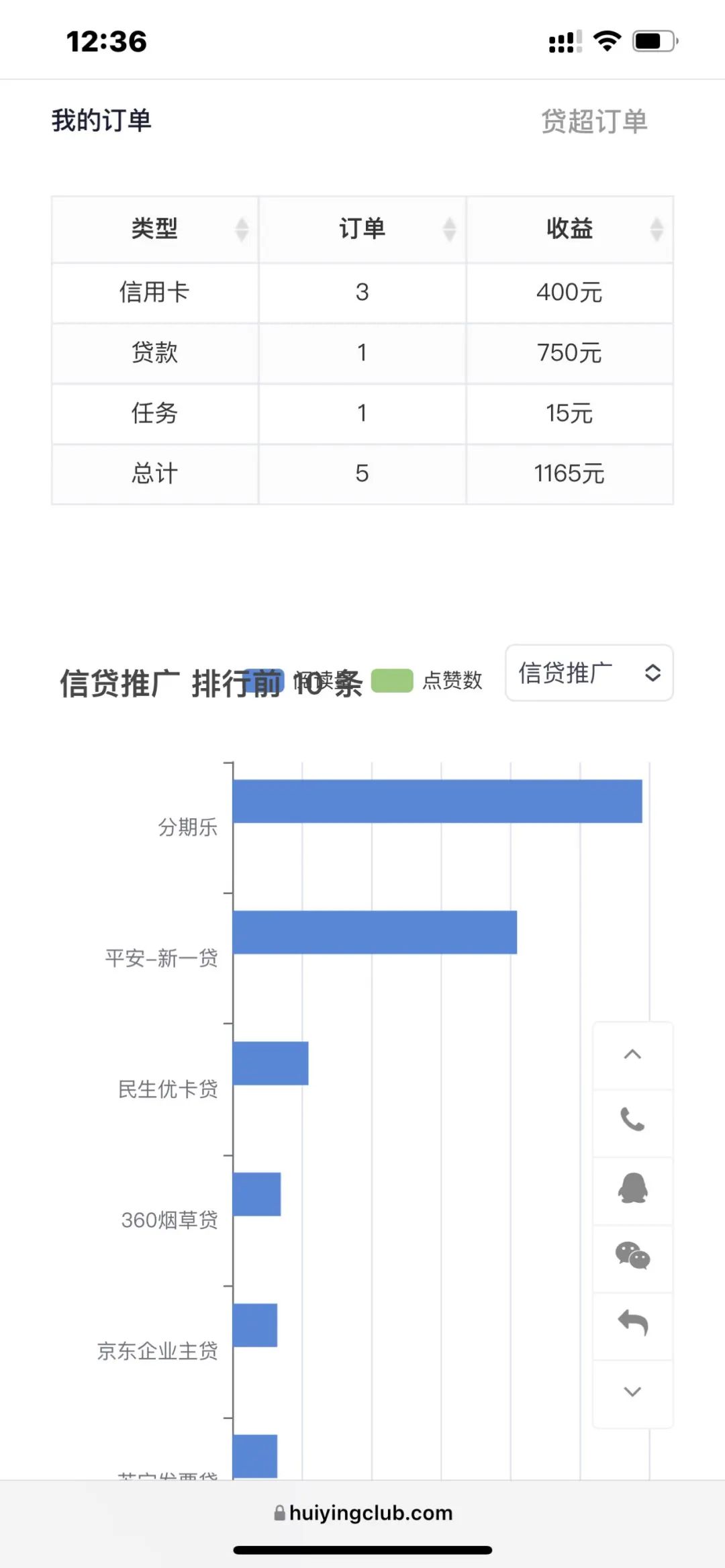Call support via the phone icon
Screen dimensions: 725x1568
632,1120
